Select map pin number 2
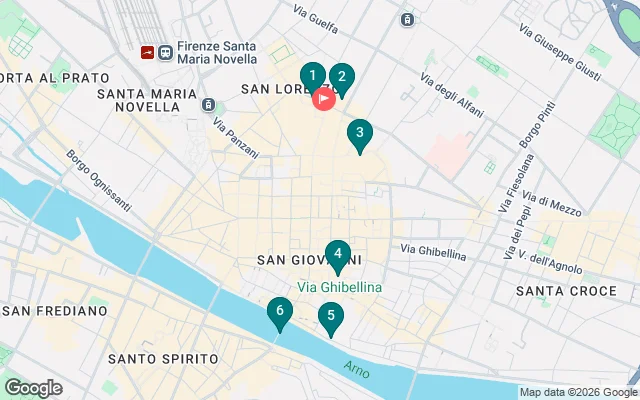The width and height of the screenshot is (640, 400). (341, 77)
